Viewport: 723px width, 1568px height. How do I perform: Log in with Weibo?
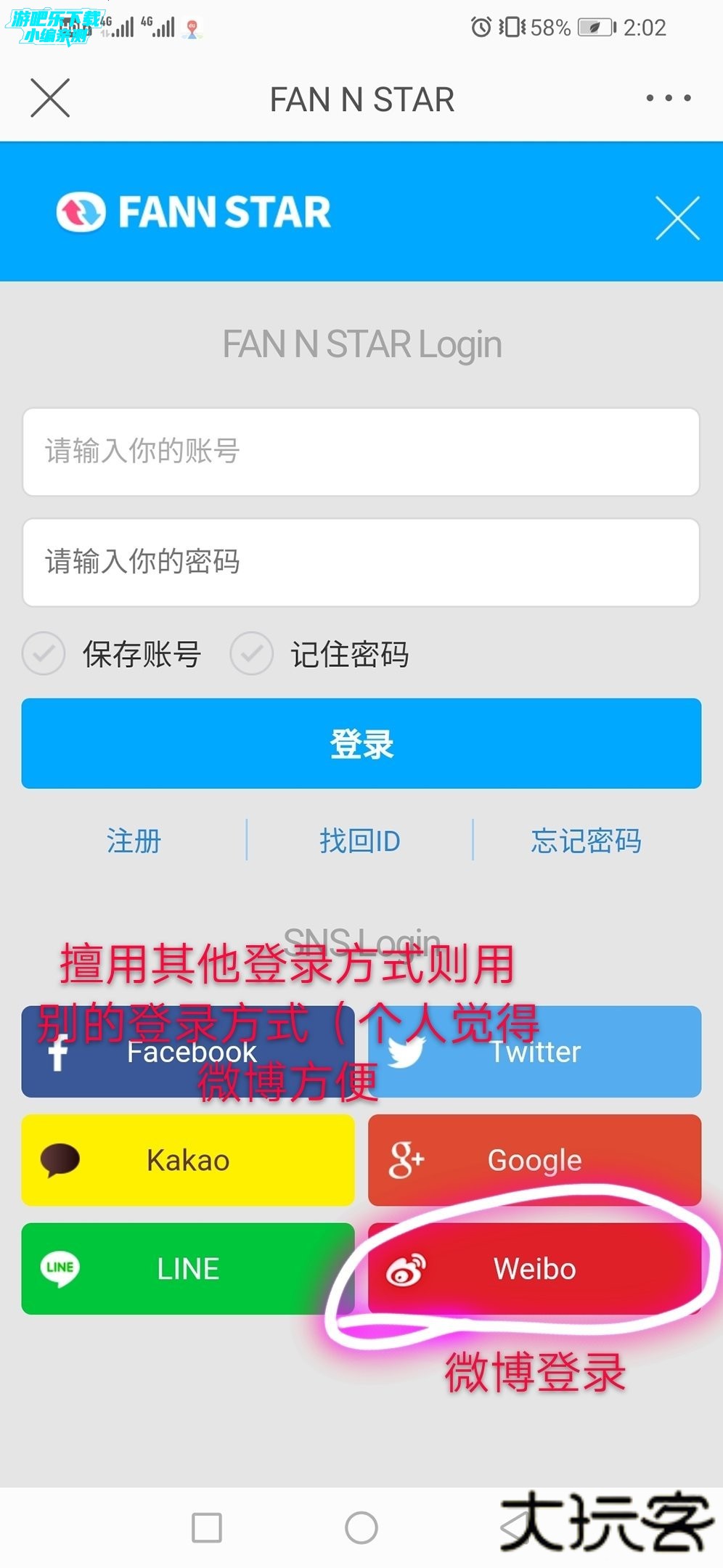(534, 1269)
